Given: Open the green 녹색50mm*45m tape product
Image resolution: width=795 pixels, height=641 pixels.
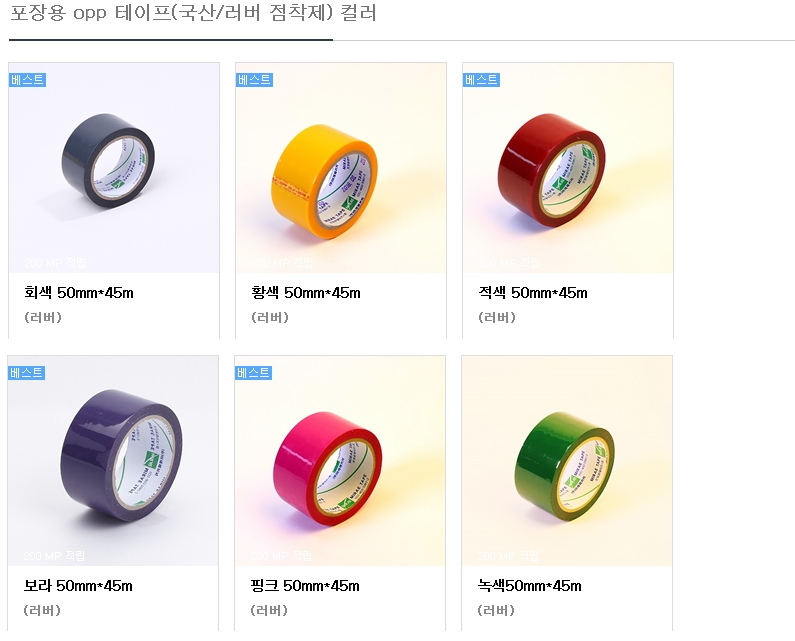Looking at the screenshot, I should 567,460.
